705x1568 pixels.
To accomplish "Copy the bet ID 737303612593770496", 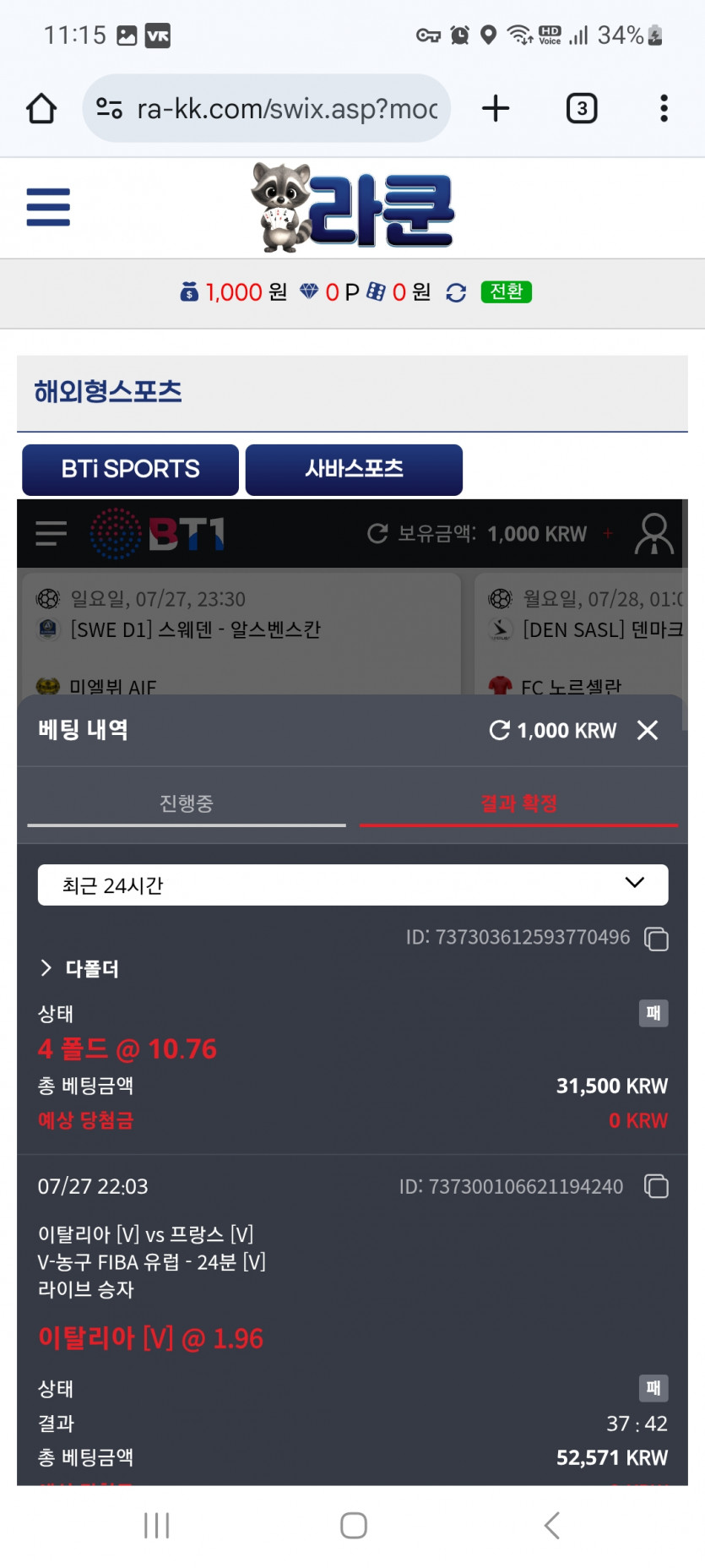I will [x=656, y=939].
